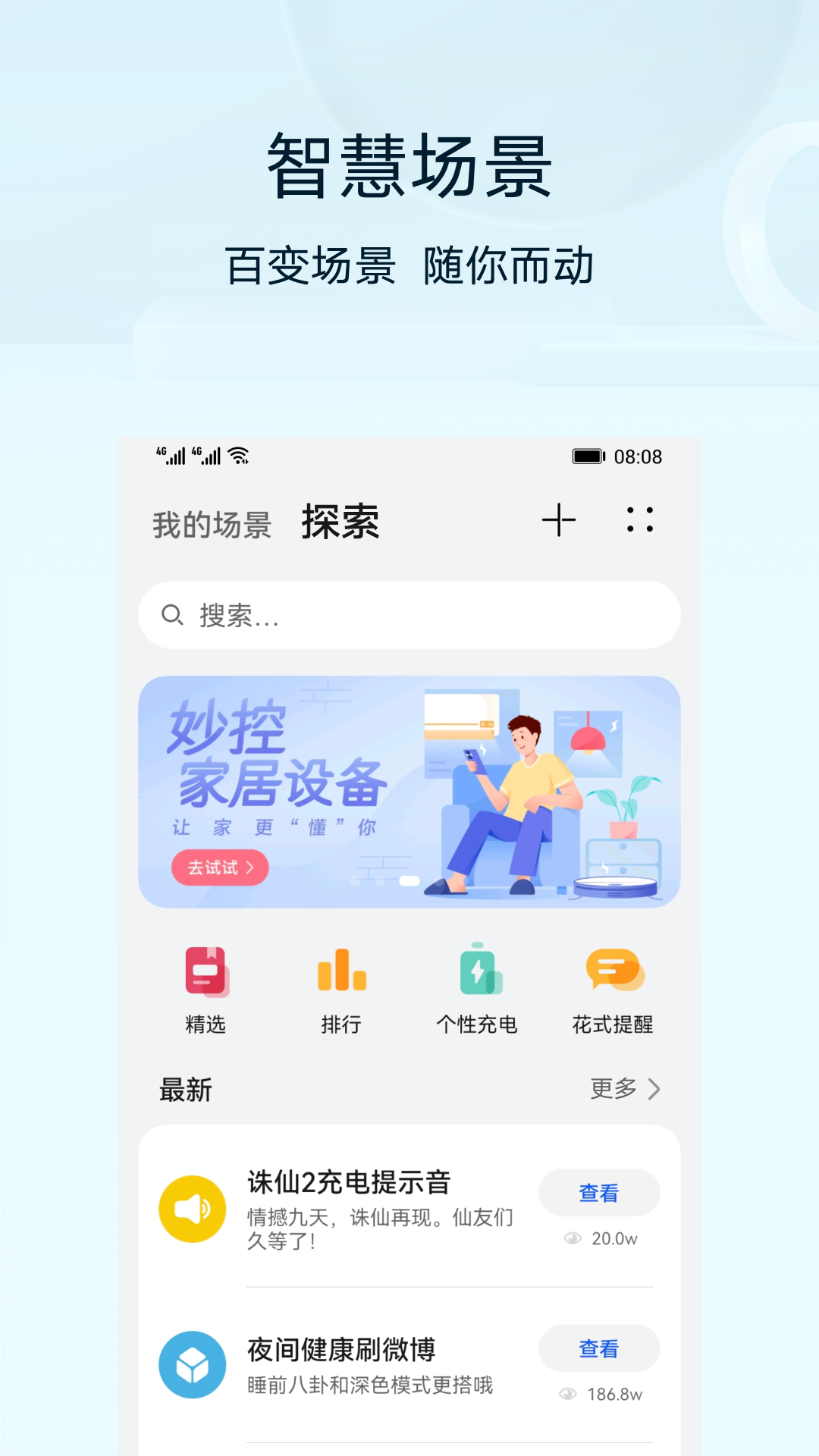
Task: Tap 查看 for 诛仙2充电提示音
Action: tap(599, 1192)
